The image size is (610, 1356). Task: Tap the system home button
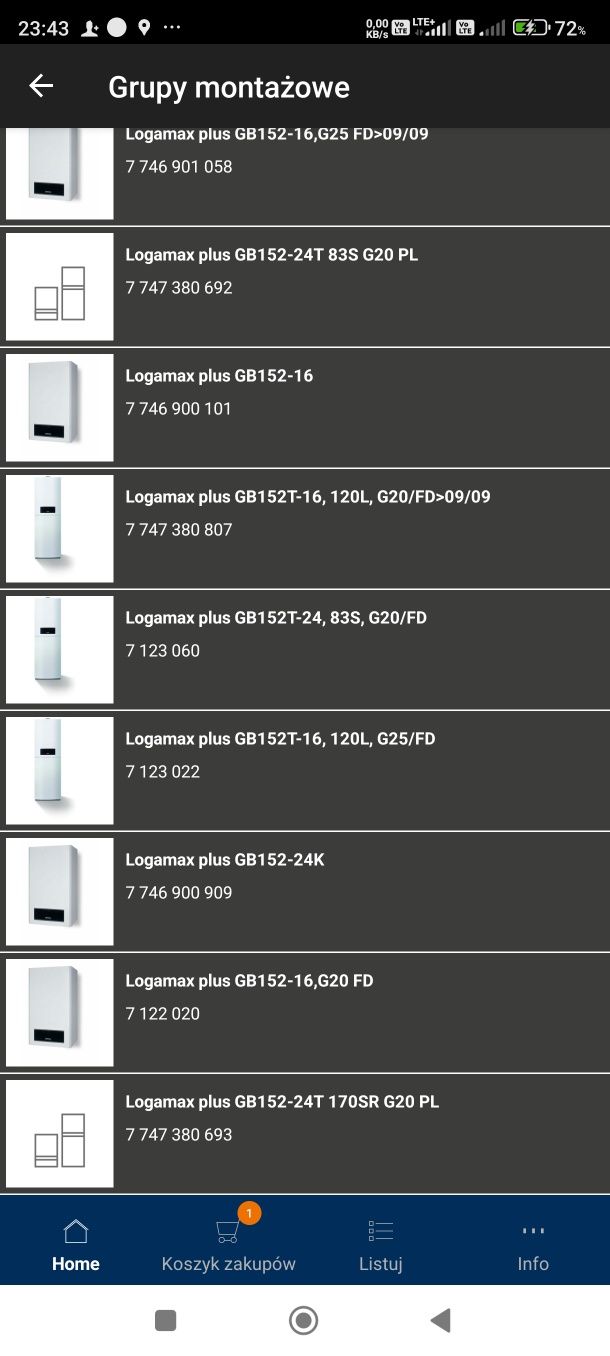pos(304,1321)
